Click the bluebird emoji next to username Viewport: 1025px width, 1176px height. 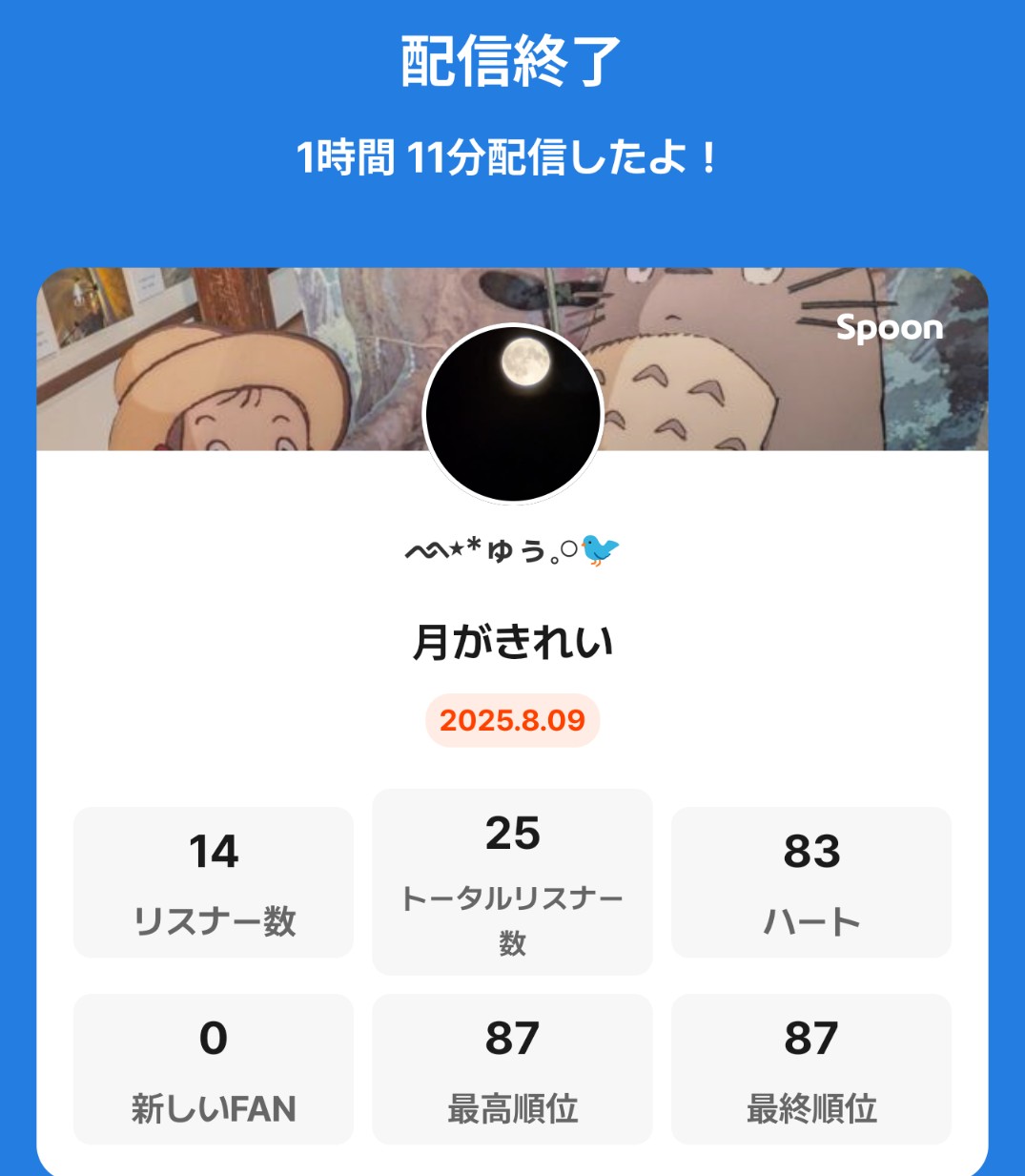603,551
